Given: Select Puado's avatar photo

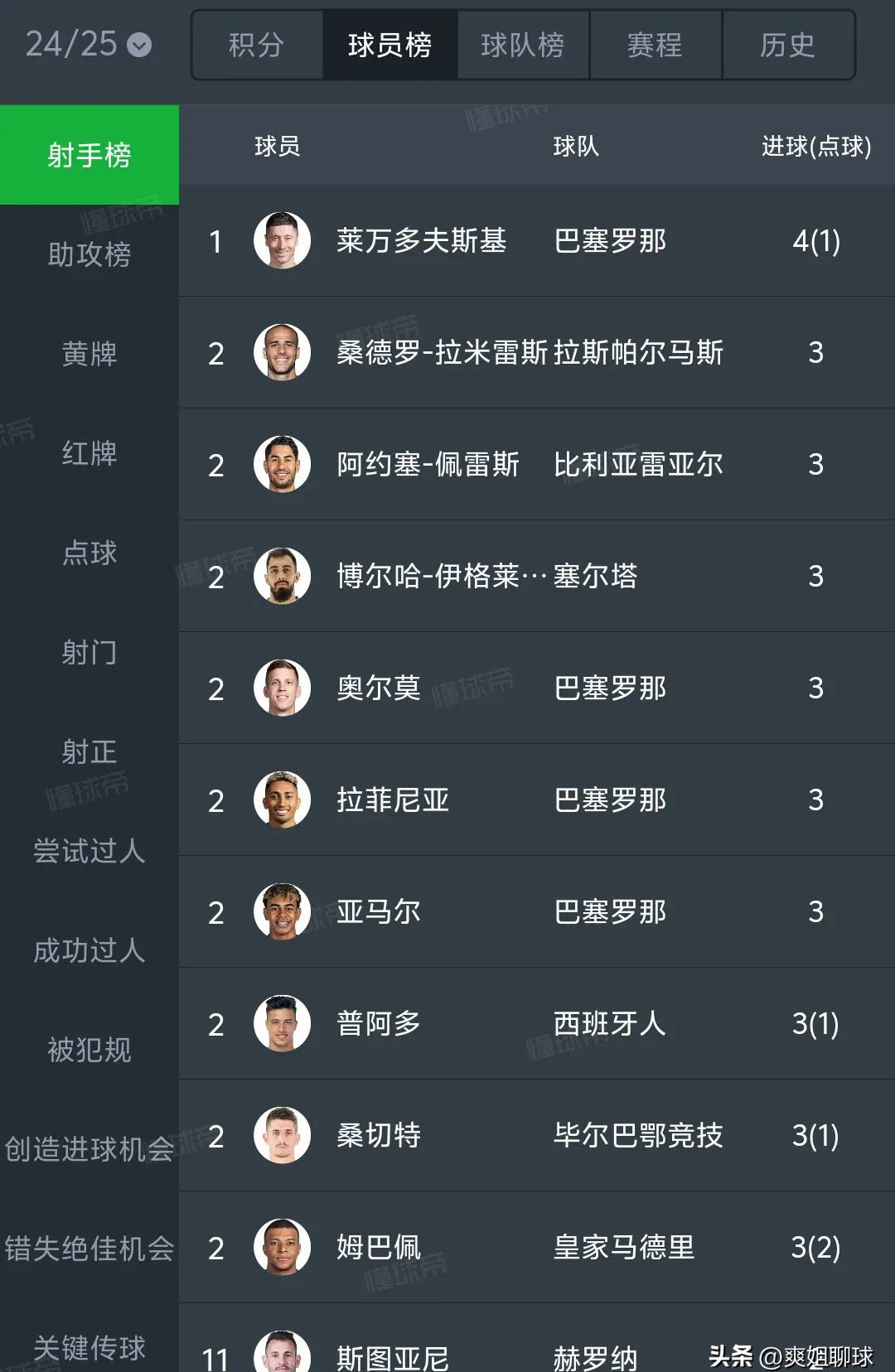Looking at the screenshot, I should (x=280, y=1023).
